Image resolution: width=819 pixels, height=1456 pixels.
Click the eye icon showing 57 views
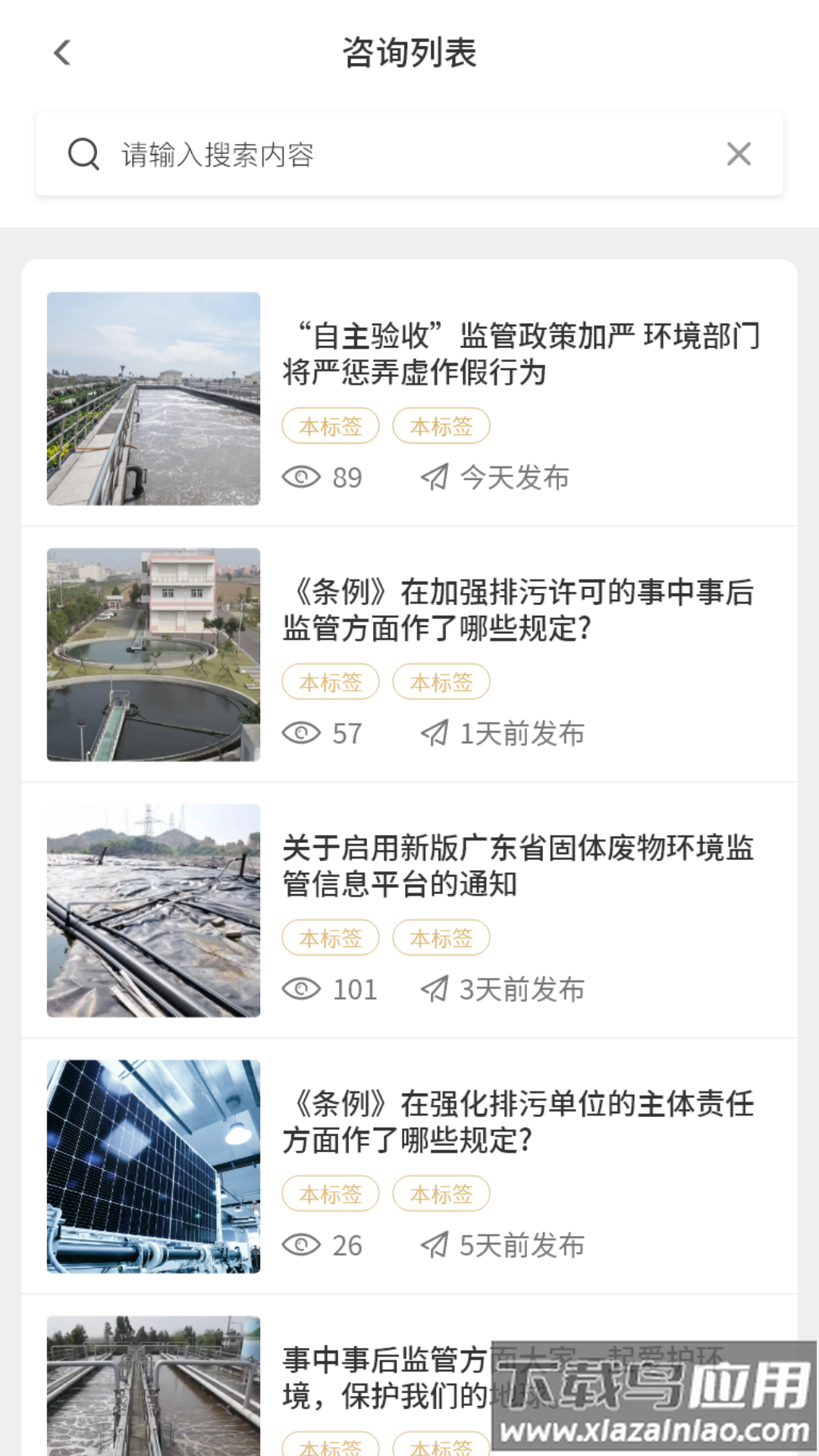[x=303, y=732]
